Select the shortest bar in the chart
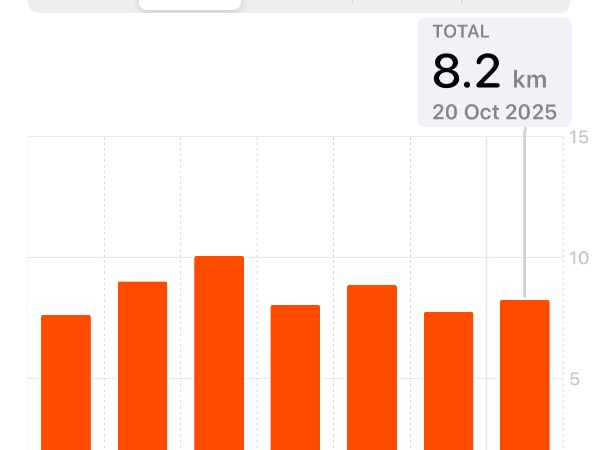This screenshot has height=450, width=600. click(66, 382)
